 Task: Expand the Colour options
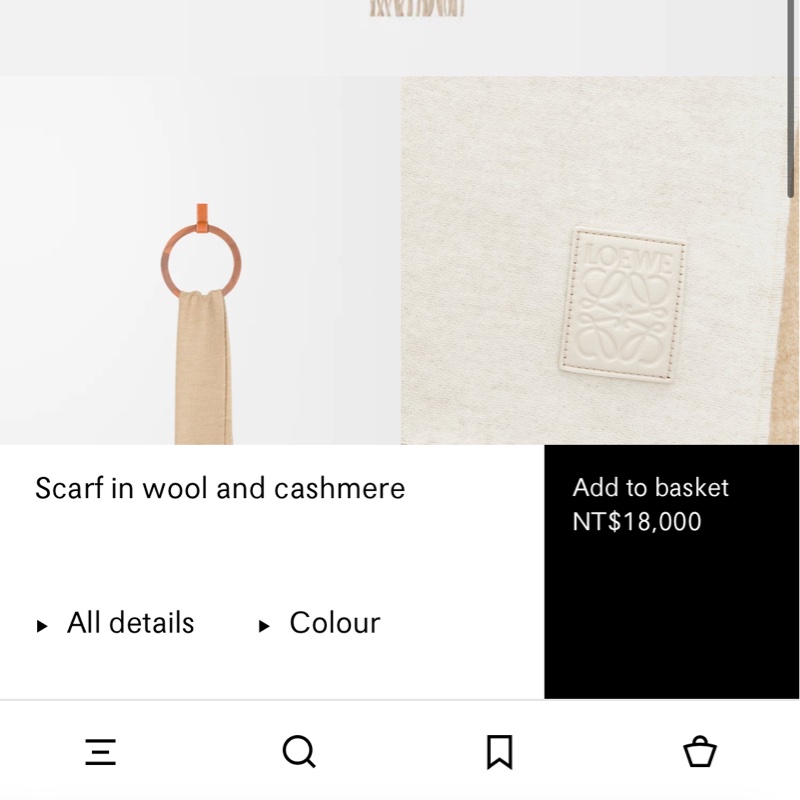click(x=321, y=623)
